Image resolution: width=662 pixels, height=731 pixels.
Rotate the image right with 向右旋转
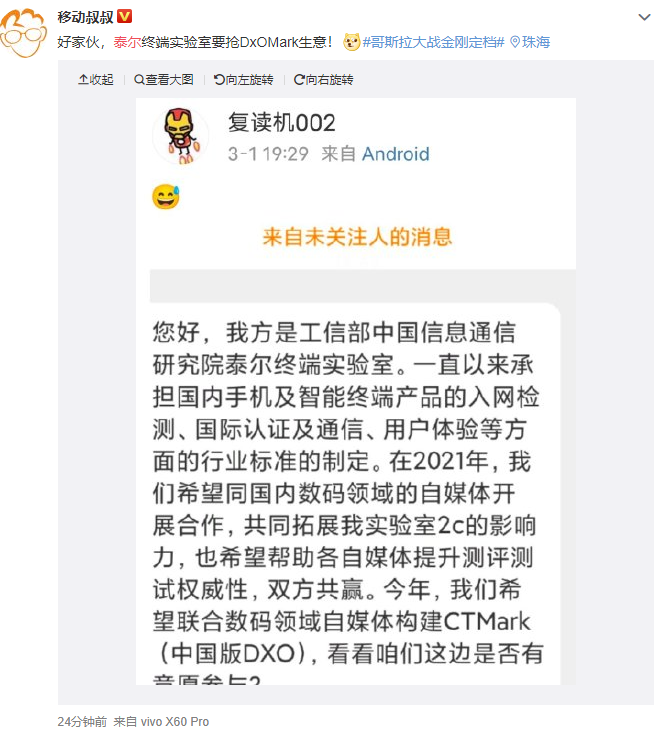[323, 79]
